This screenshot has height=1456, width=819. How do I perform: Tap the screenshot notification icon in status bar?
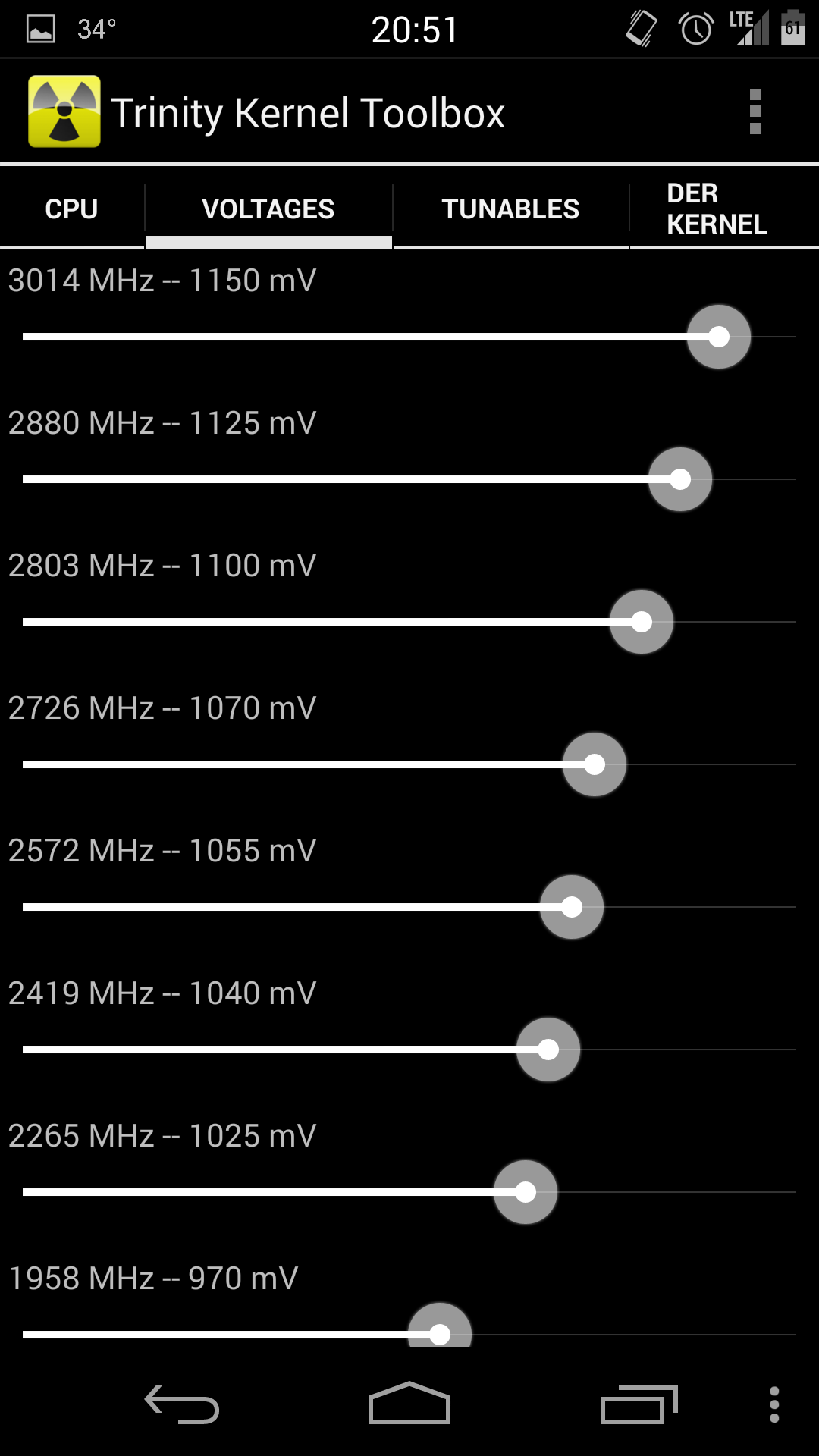point(39,29)
